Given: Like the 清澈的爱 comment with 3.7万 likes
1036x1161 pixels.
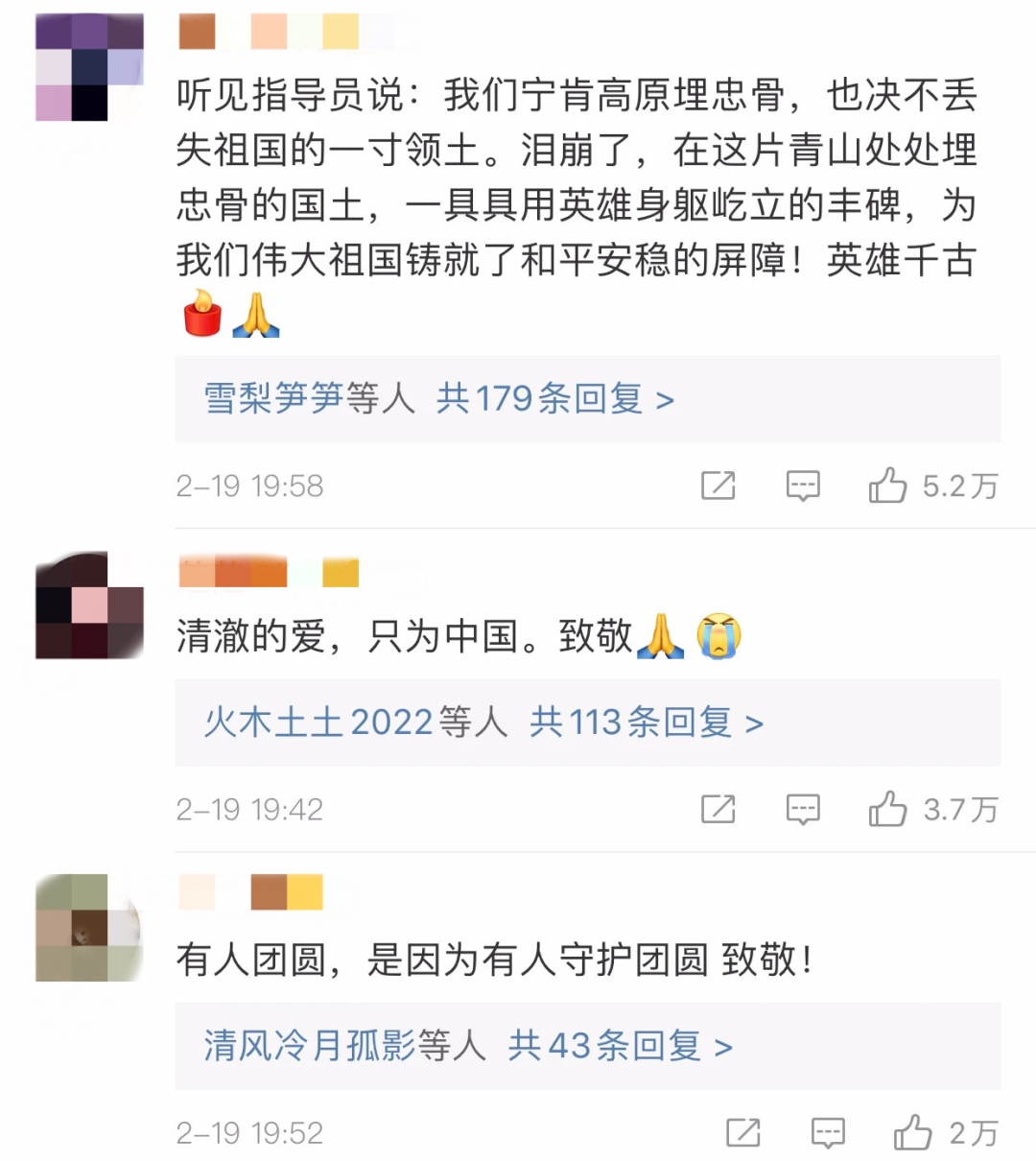Looking at the screenshot, I should pos(887,809).
